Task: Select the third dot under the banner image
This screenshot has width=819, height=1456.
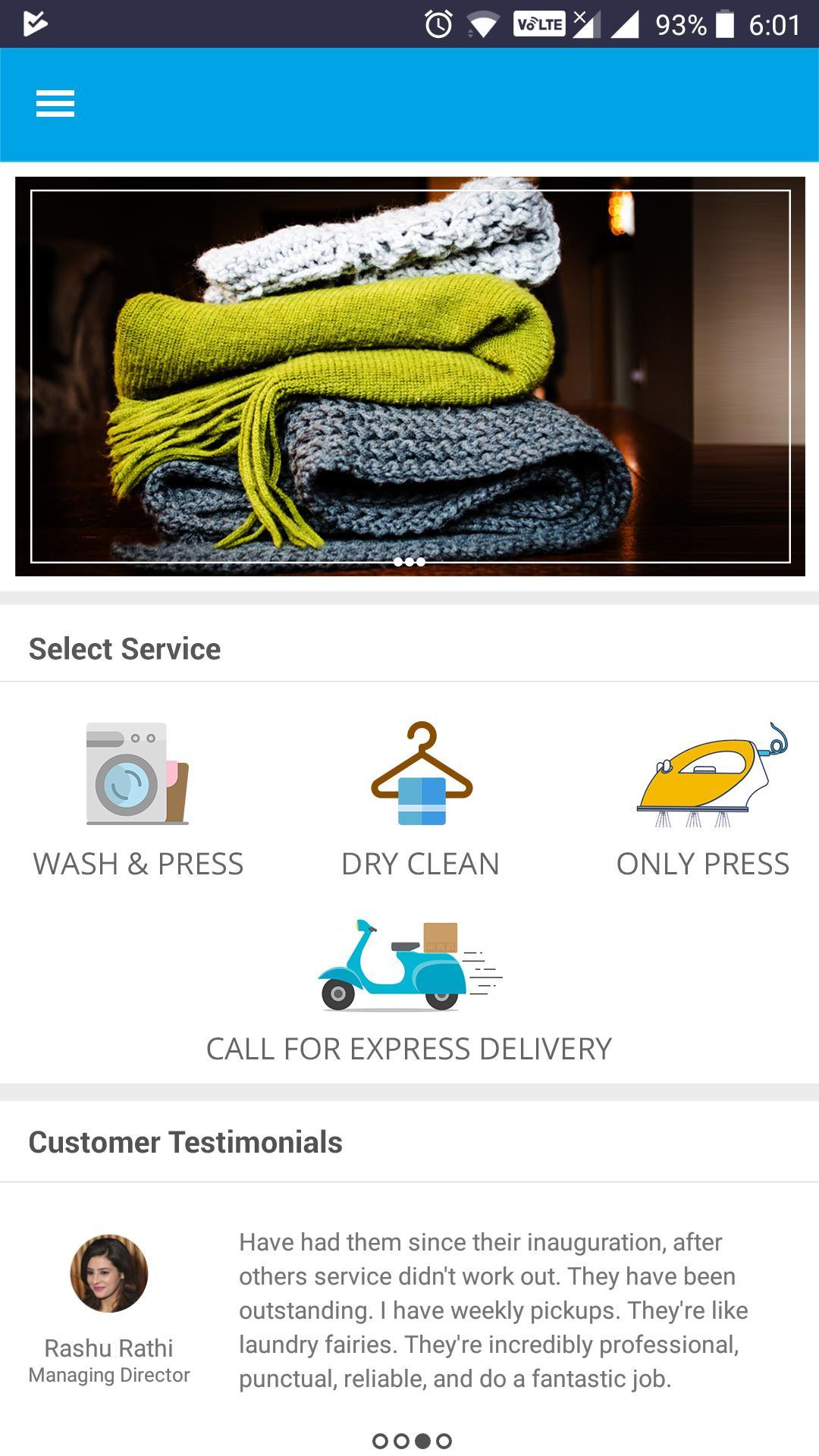Action: [421, 562]
